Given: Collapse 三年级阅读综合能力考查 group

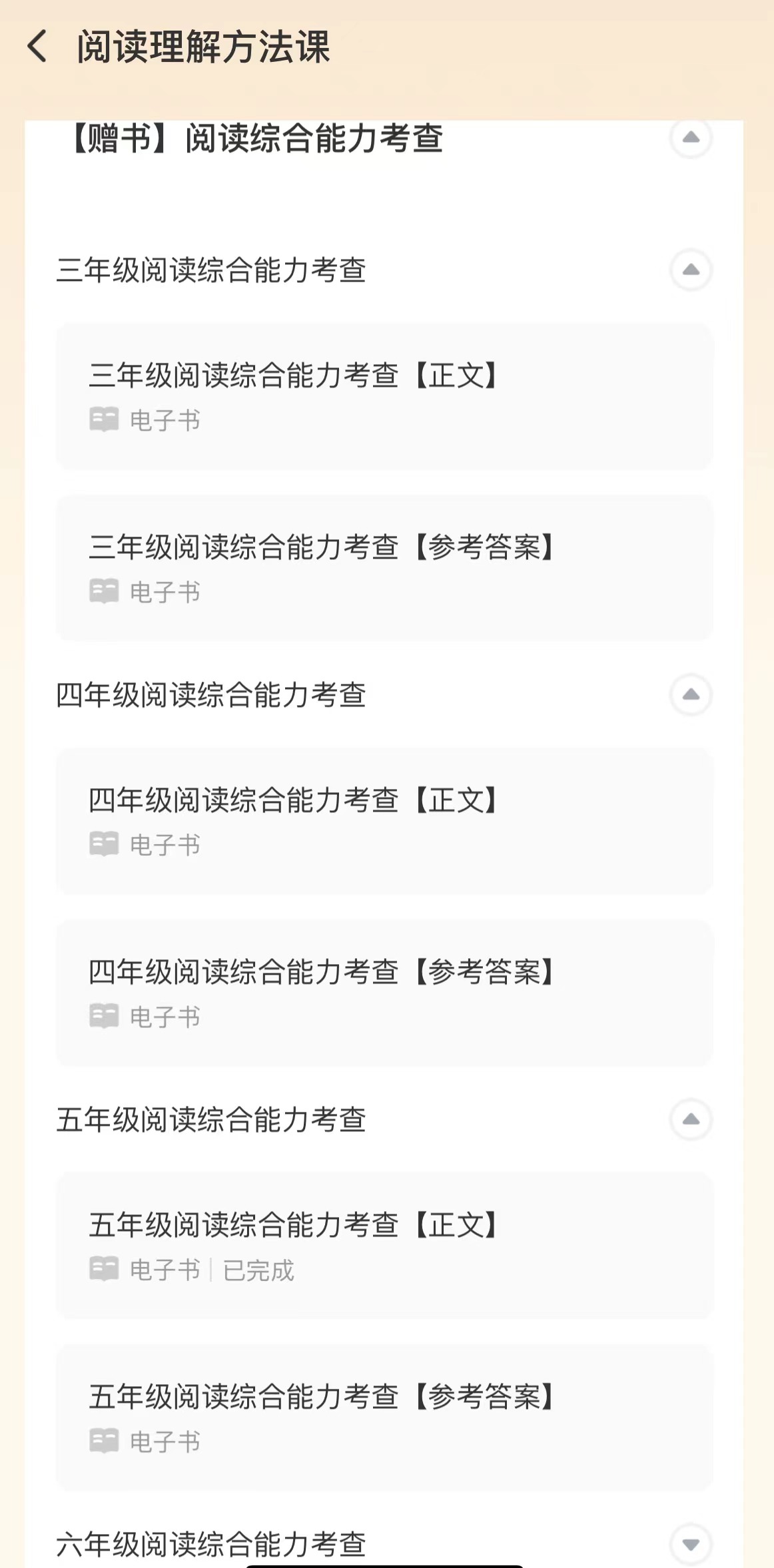Looking at the screenshot, I should 691,270.
